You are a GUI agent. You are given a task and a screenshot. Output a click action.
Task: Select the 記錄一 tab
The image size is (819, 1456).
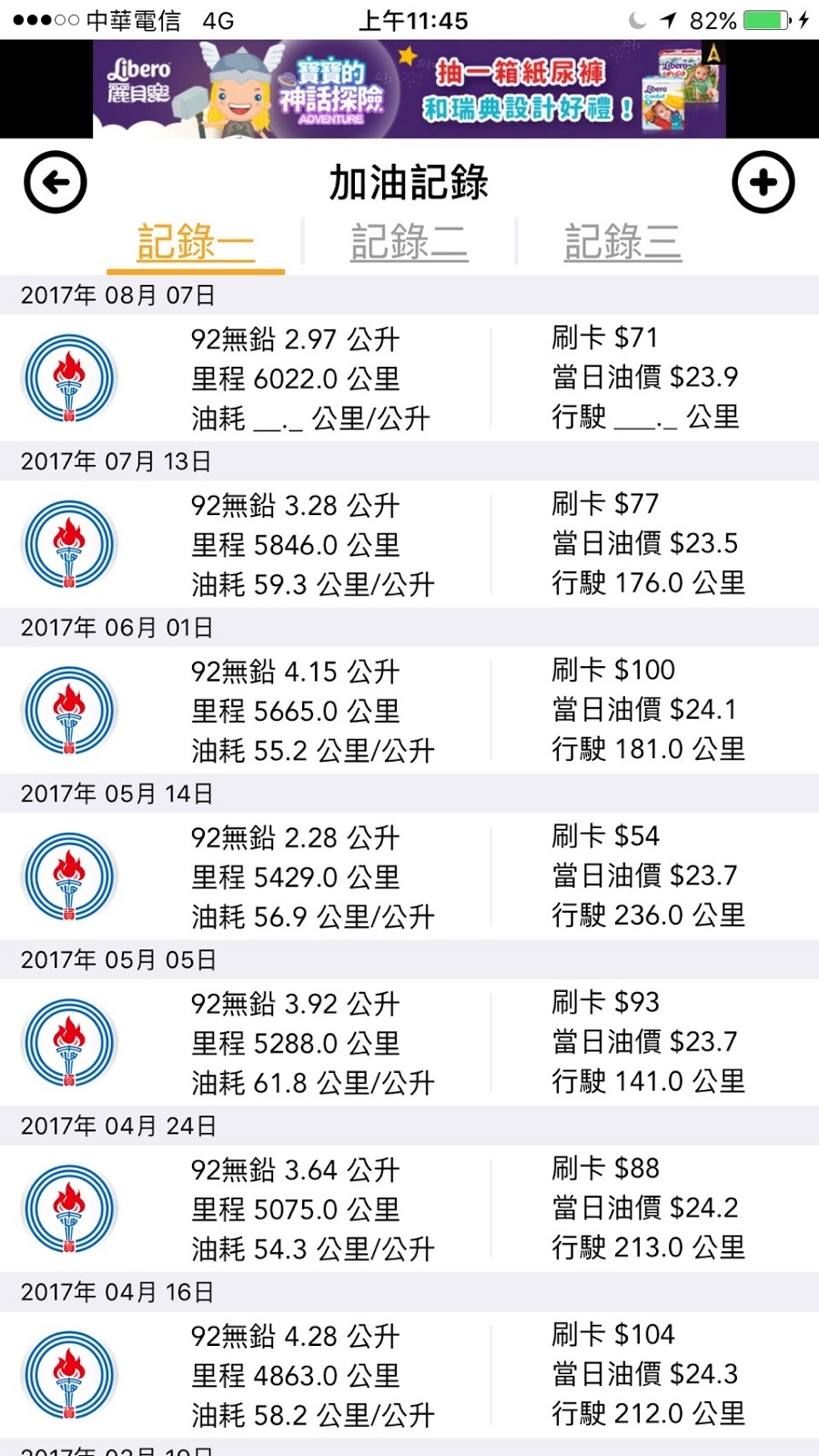(196, 243)
